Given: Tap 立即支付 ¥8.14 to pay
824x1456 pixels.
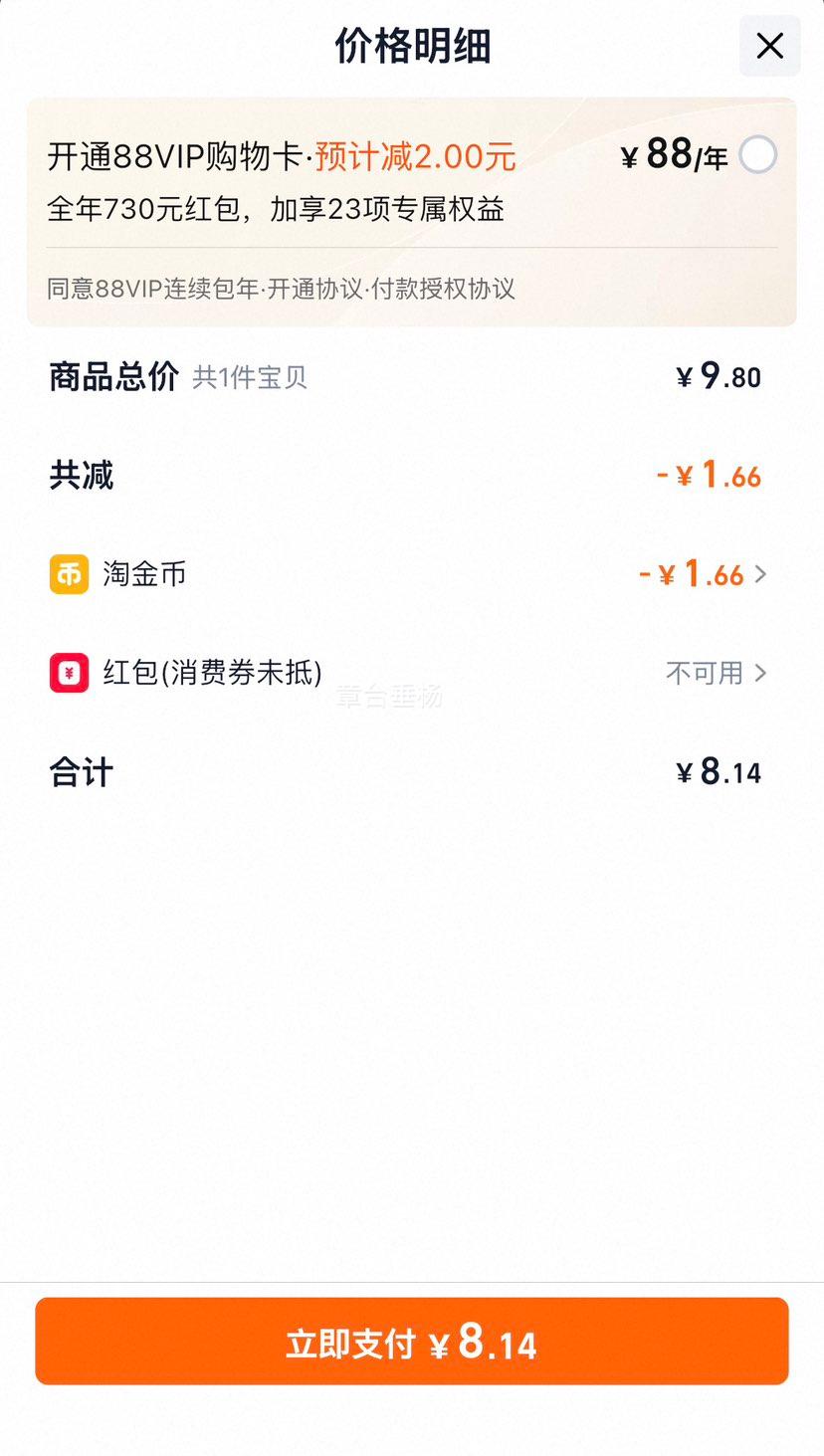Looking at the screenshot, I should click(x=412, y=1342).
